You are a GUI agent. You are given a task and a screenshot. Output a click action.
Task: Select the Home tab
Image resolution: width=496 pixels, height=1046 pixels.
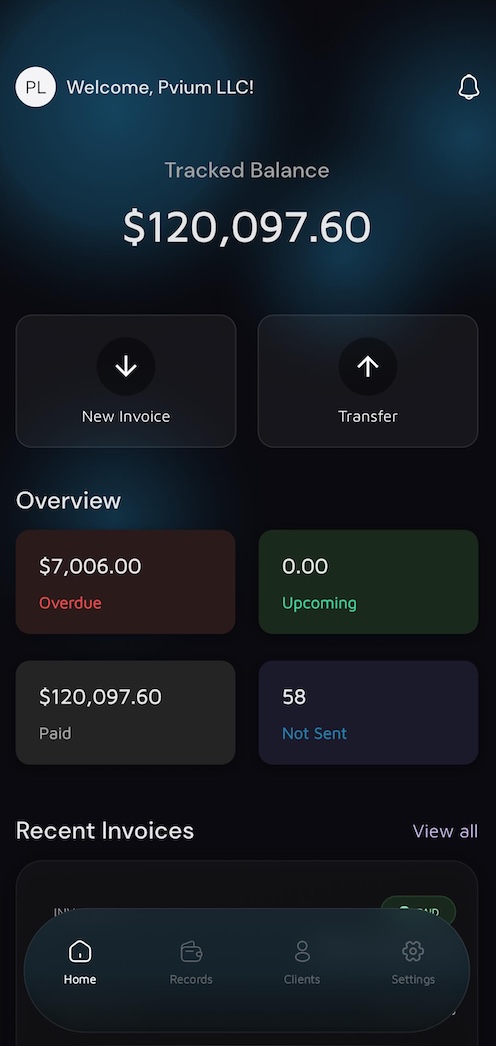coord(80,963)
